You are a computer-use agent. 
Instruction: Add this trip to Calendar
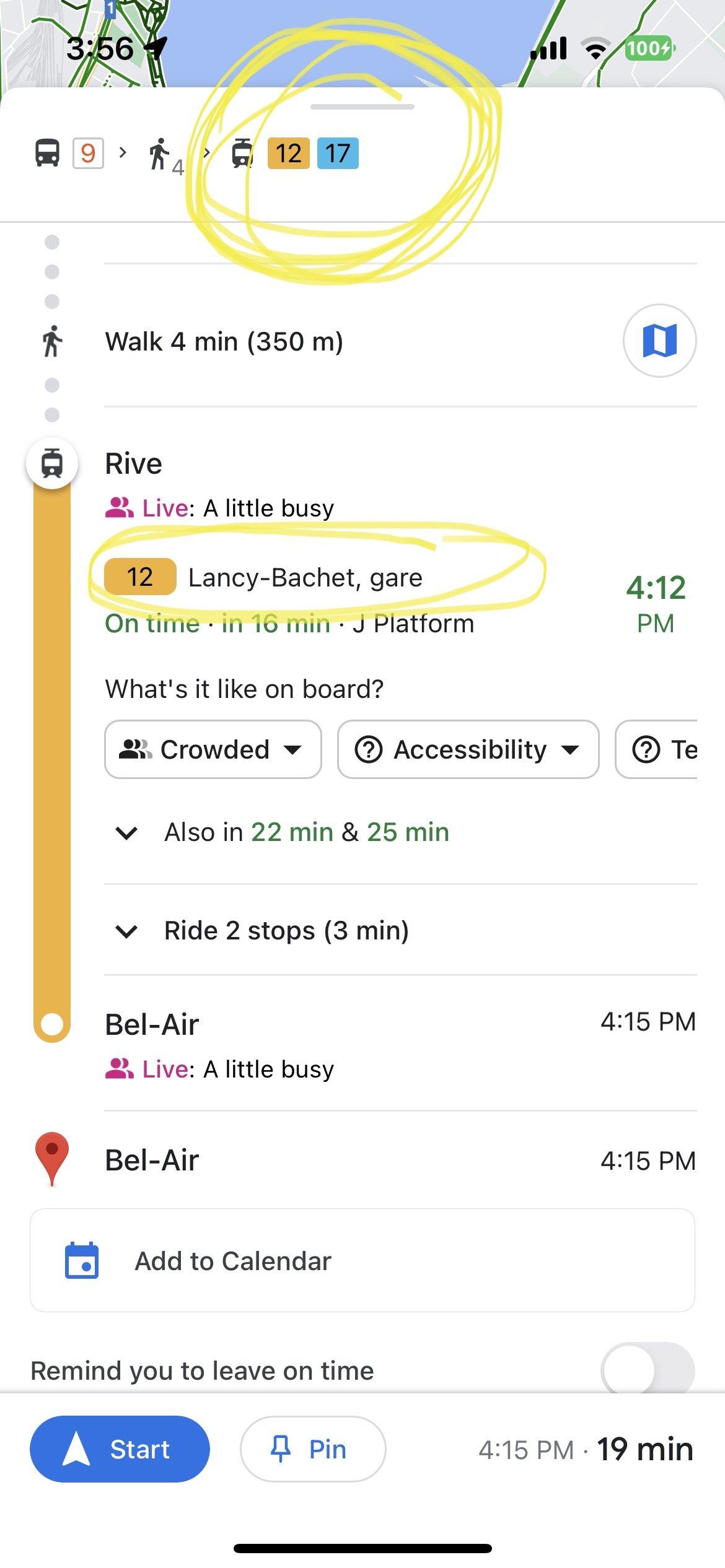point(362,1260)
